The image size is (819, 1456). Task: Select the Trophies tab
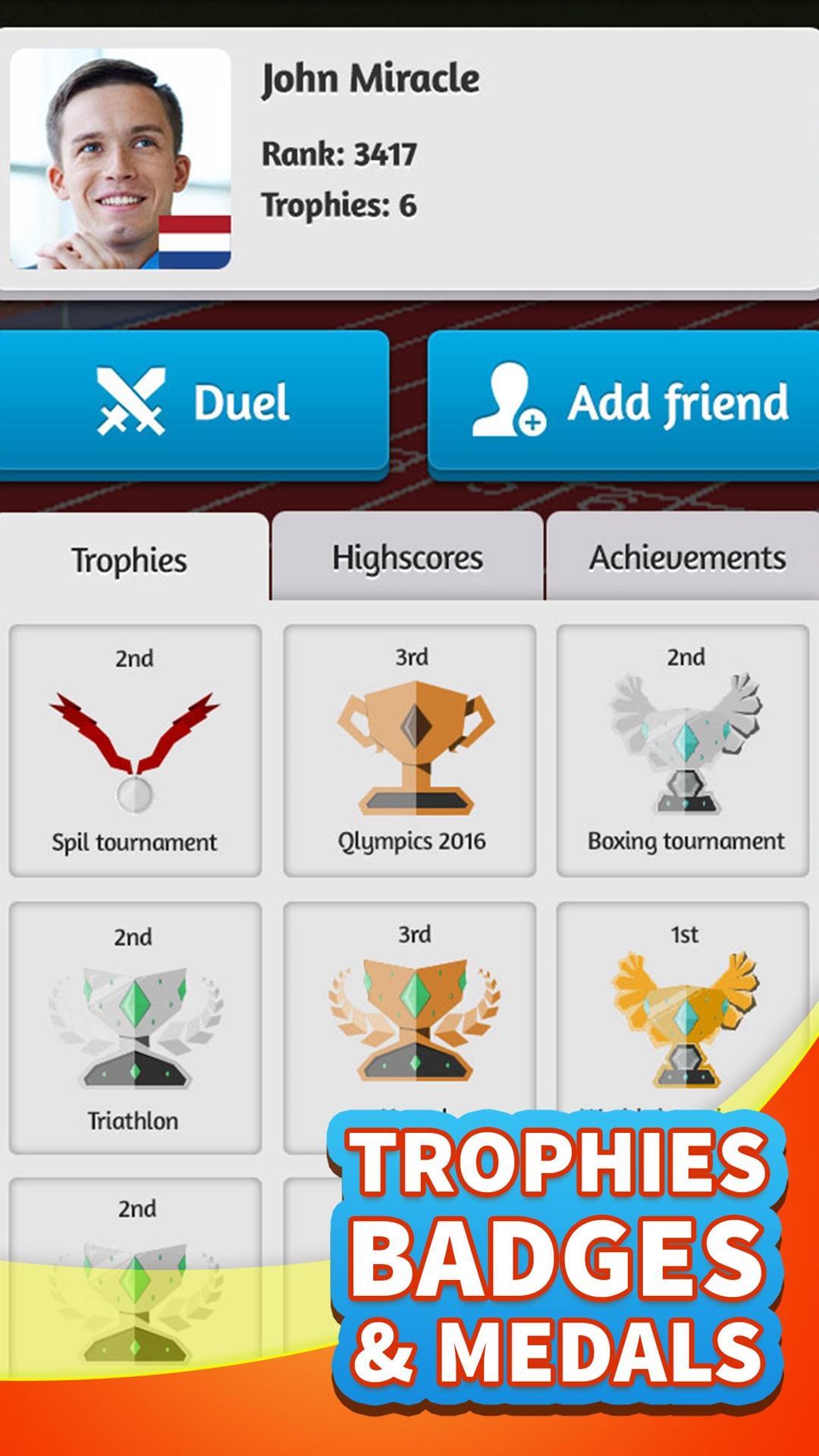tap(130, 560)
